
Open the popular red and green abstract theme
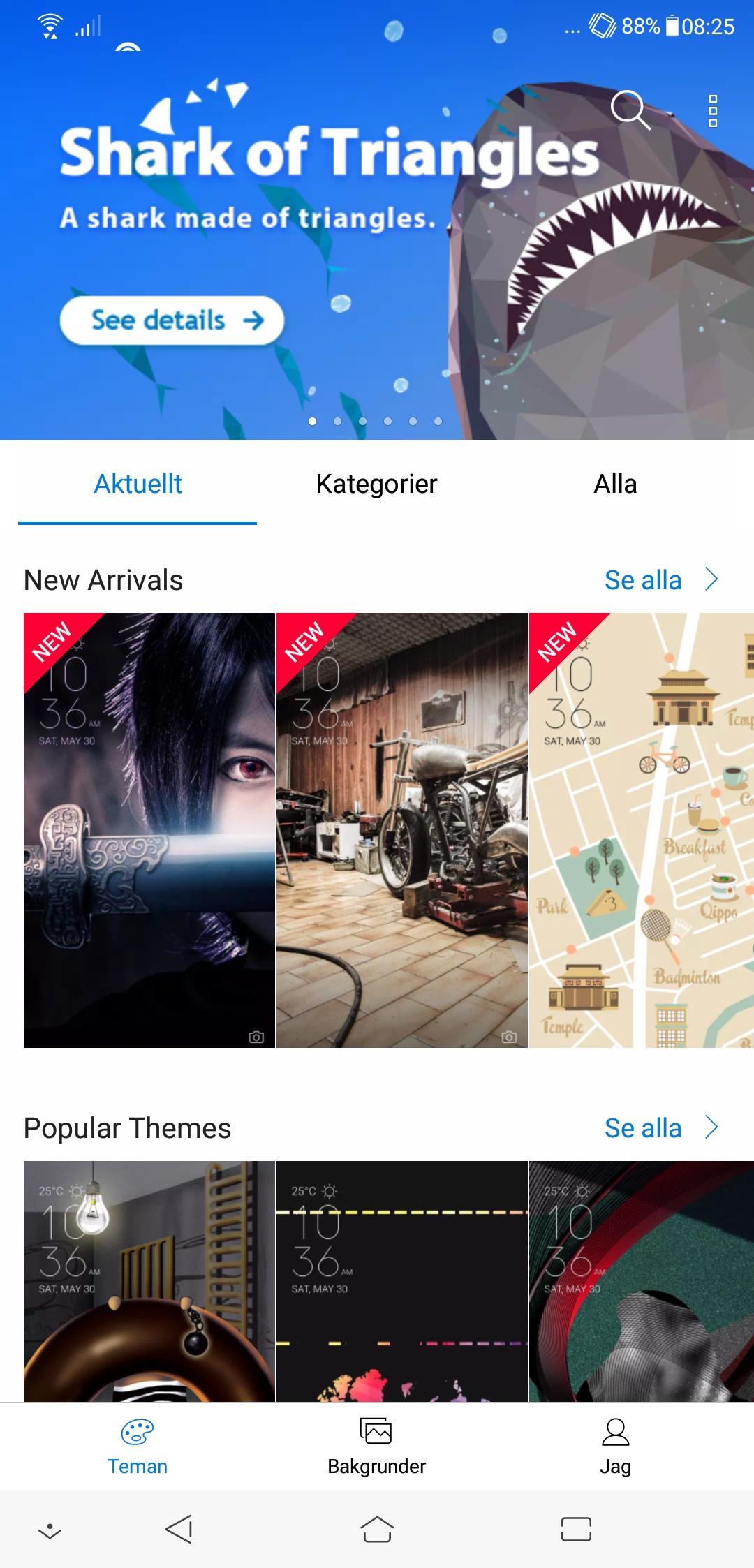641,1281
